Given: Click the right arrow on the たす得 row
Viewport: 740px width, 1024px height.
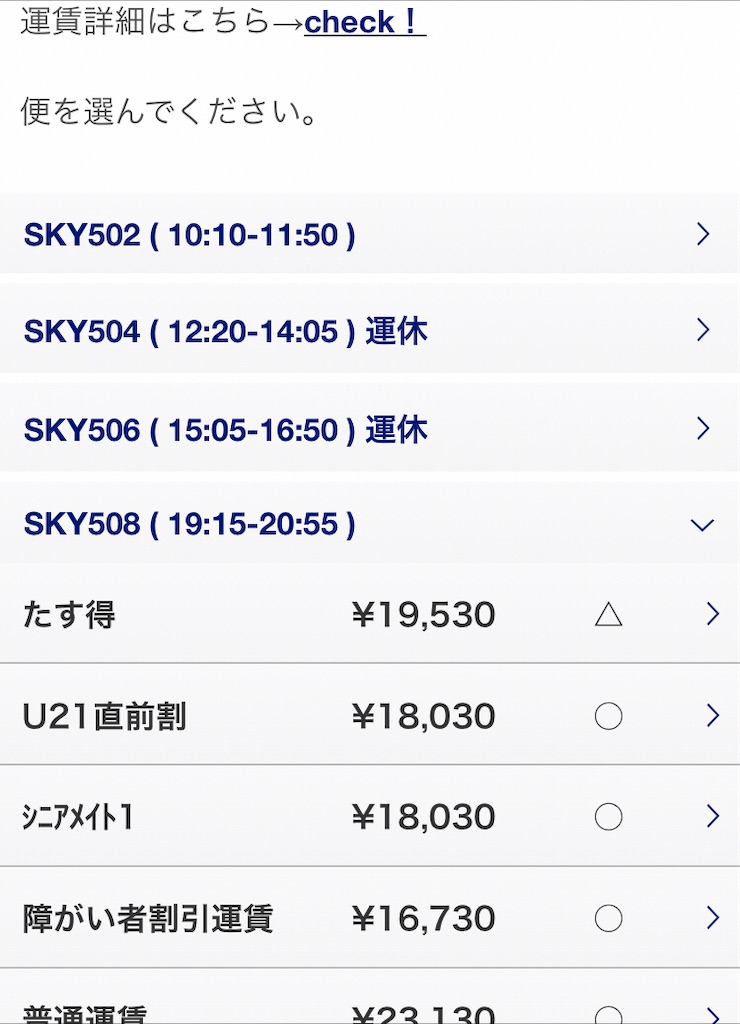Looking at the screenshot, I should [x=712, y=615].
